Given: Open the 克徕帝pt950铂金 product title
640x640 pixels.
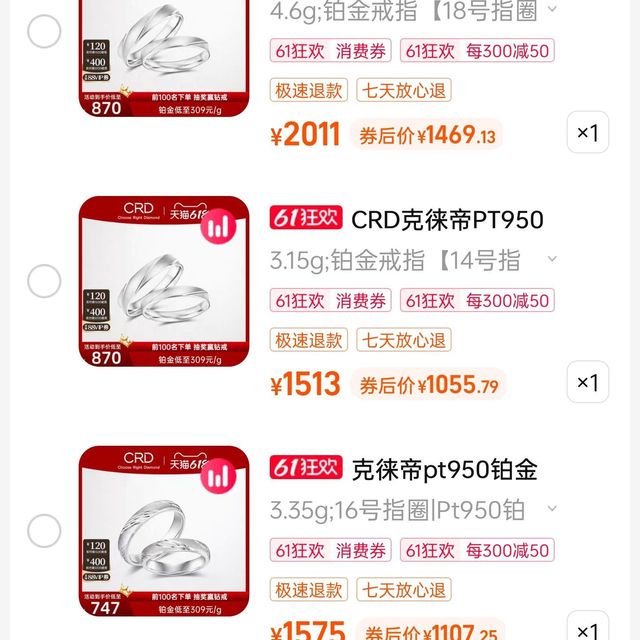Looking at the screenshot, I should coord(444,469).
